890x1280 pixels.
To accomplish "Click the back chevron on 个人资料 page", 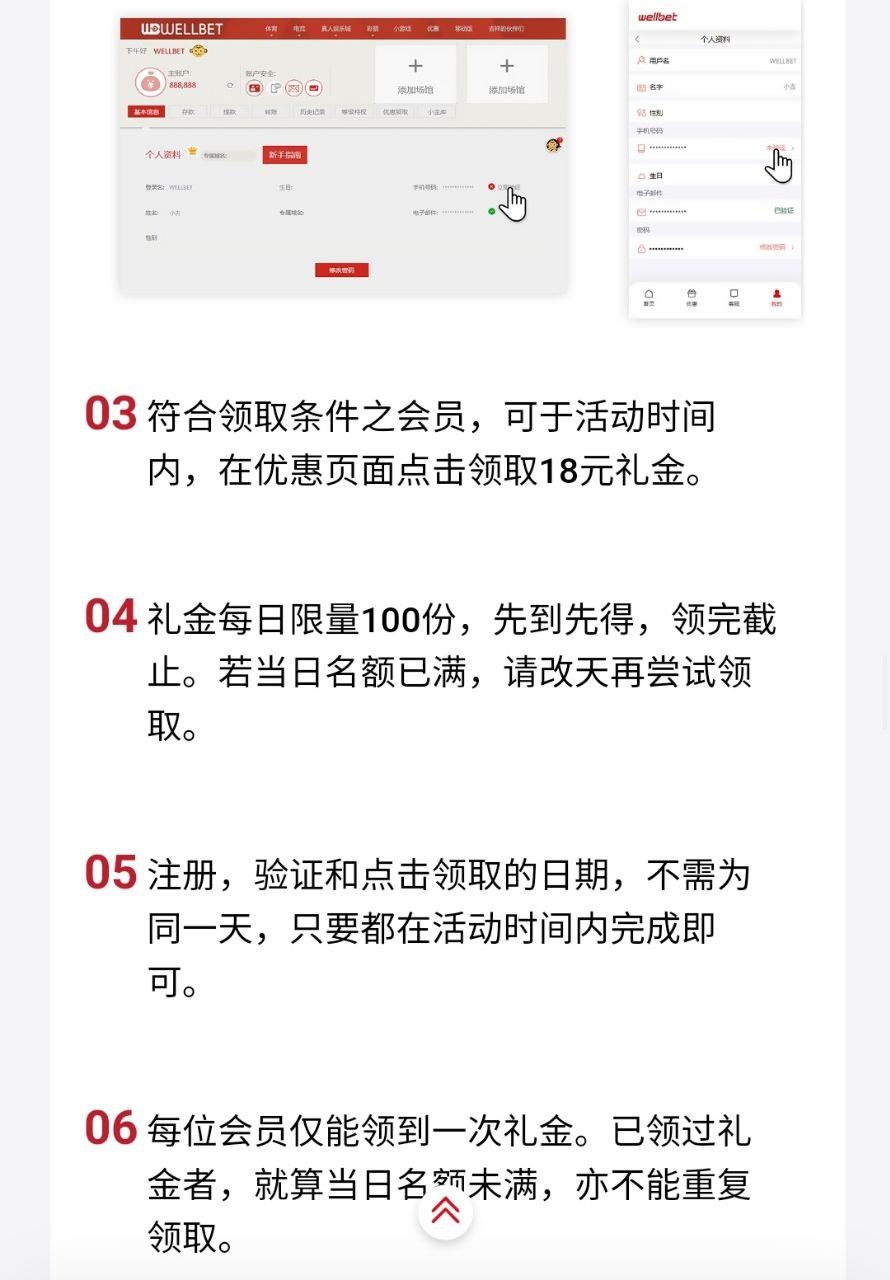I will [637, 39].
